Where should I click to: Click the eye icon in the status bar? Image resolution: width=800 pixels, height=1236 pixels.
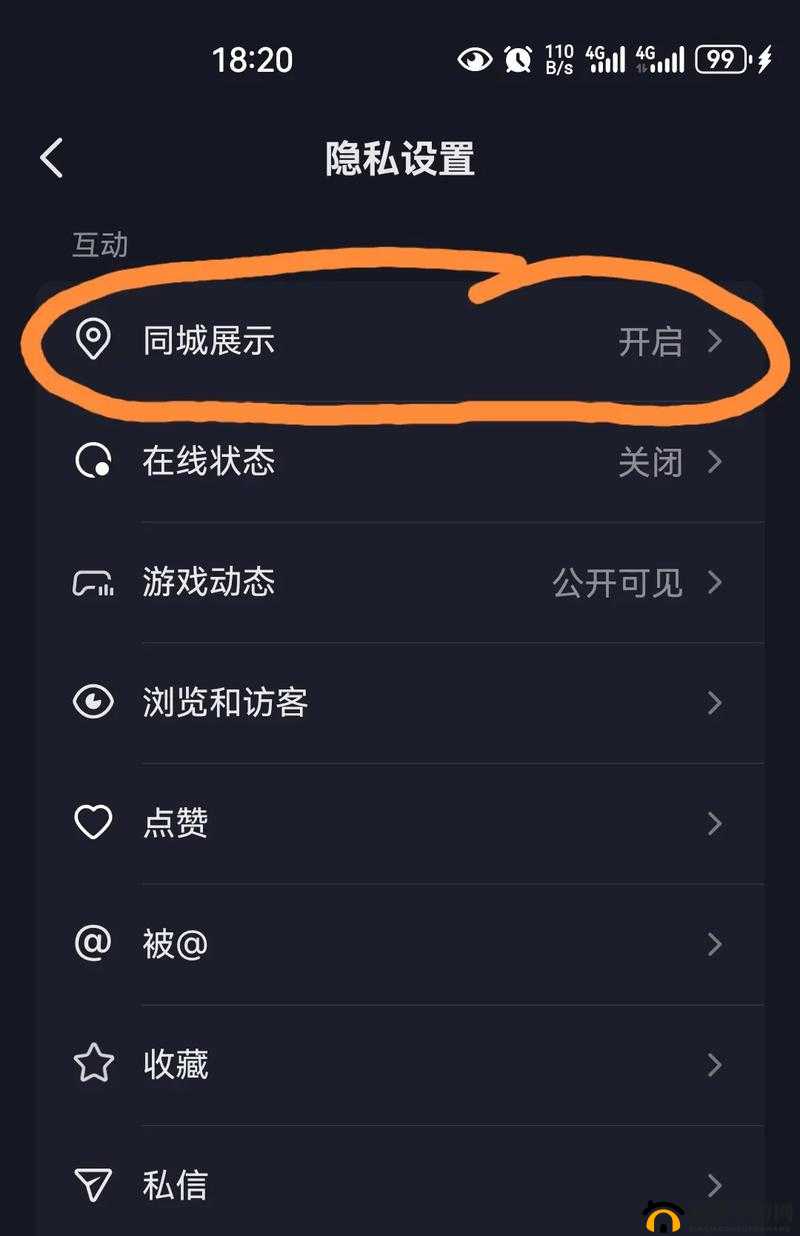click(x=470, y=60)
